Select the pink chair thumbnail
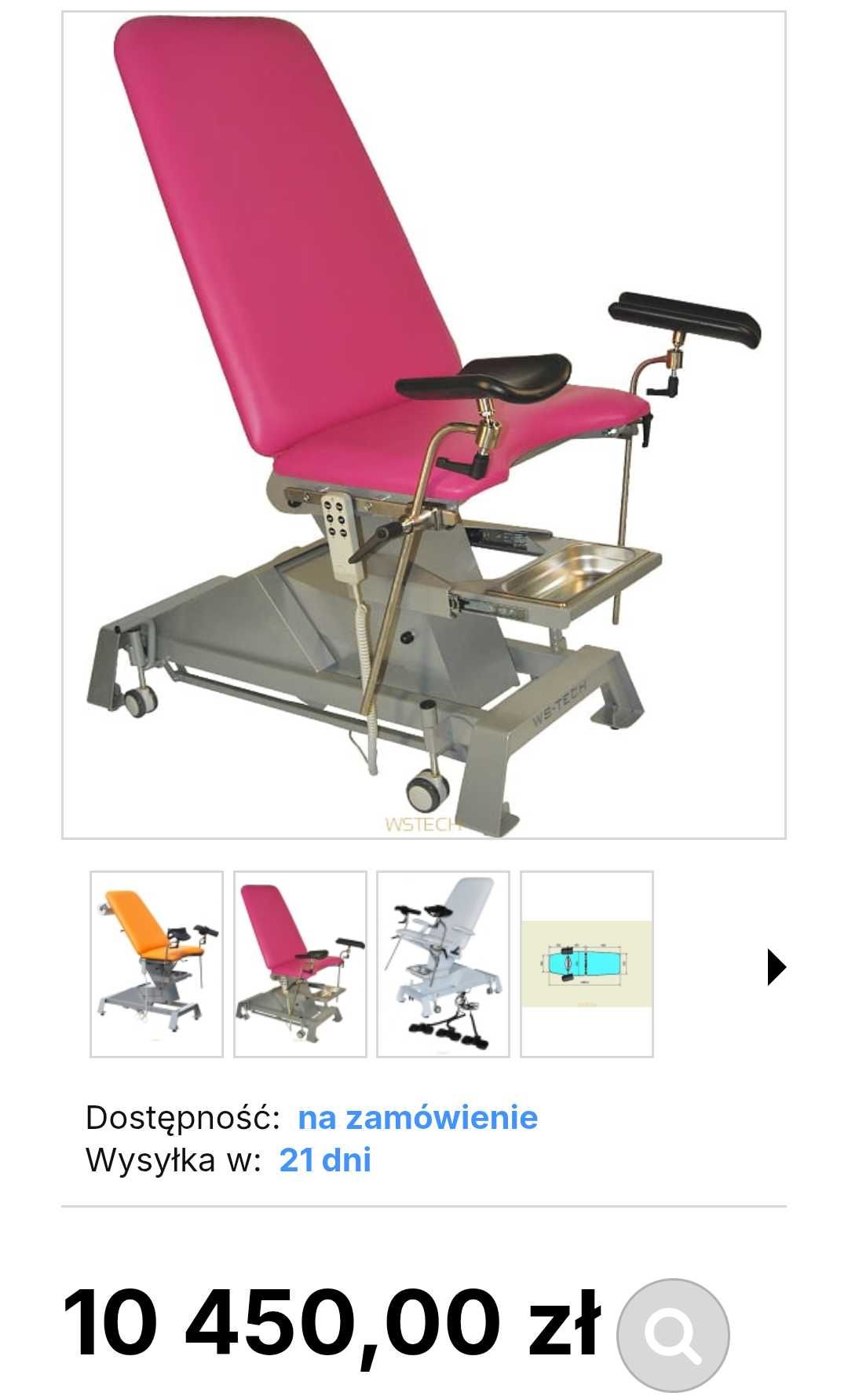The height and width of the screenshot is (1400, 848). tap(300, 964)
